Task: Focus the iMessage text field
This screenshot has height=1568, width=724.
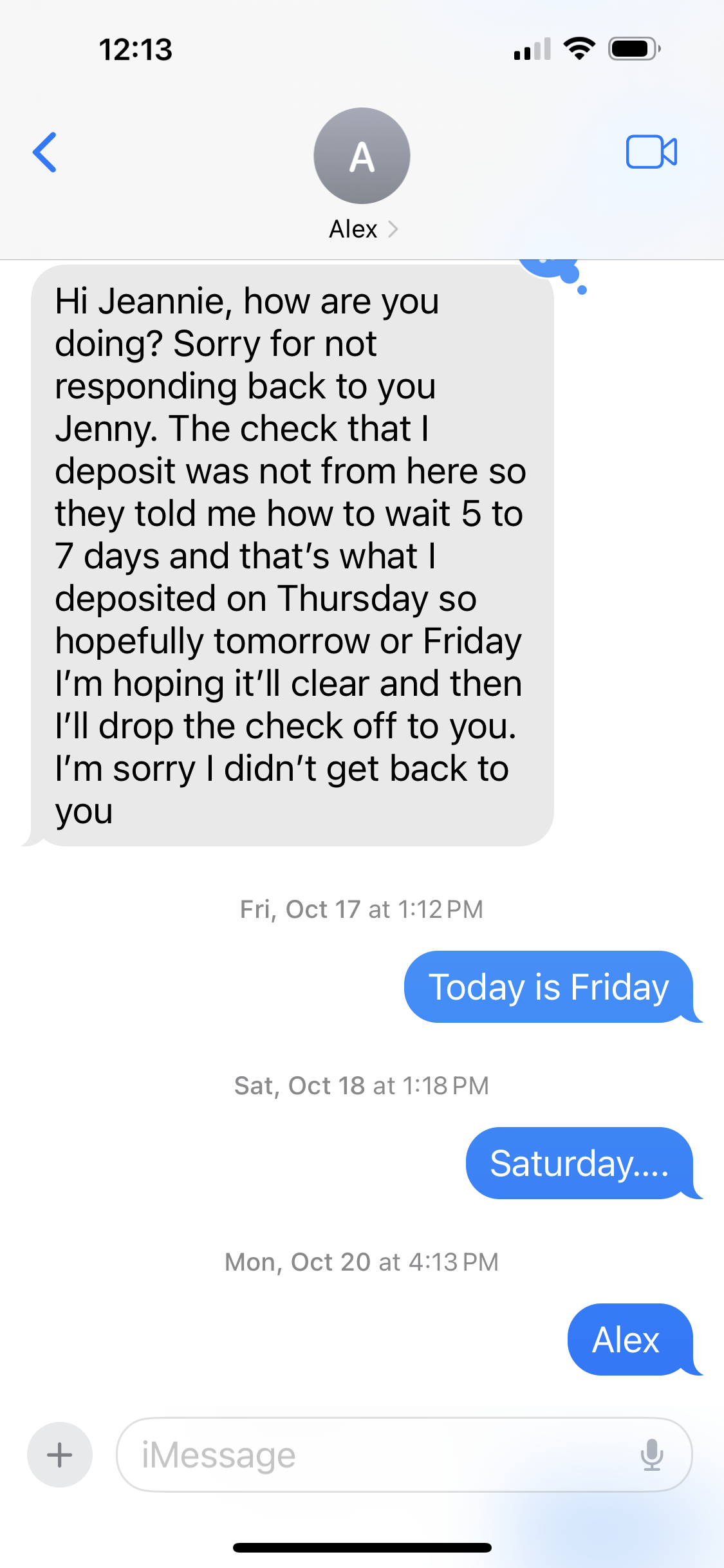Action: (x=373, y=1455)
